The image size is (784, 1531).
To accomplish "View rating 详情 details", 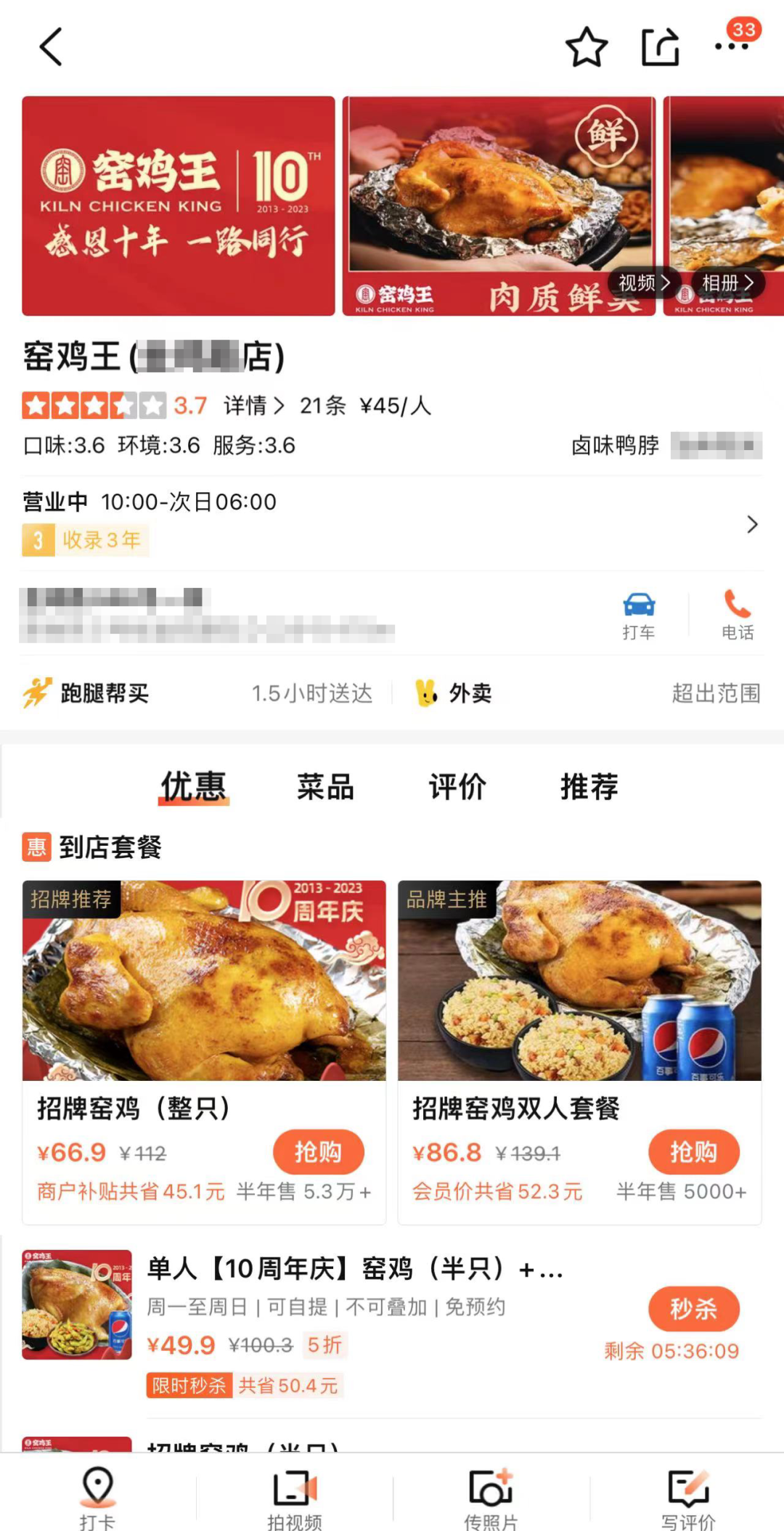I will tap(253, 405).
